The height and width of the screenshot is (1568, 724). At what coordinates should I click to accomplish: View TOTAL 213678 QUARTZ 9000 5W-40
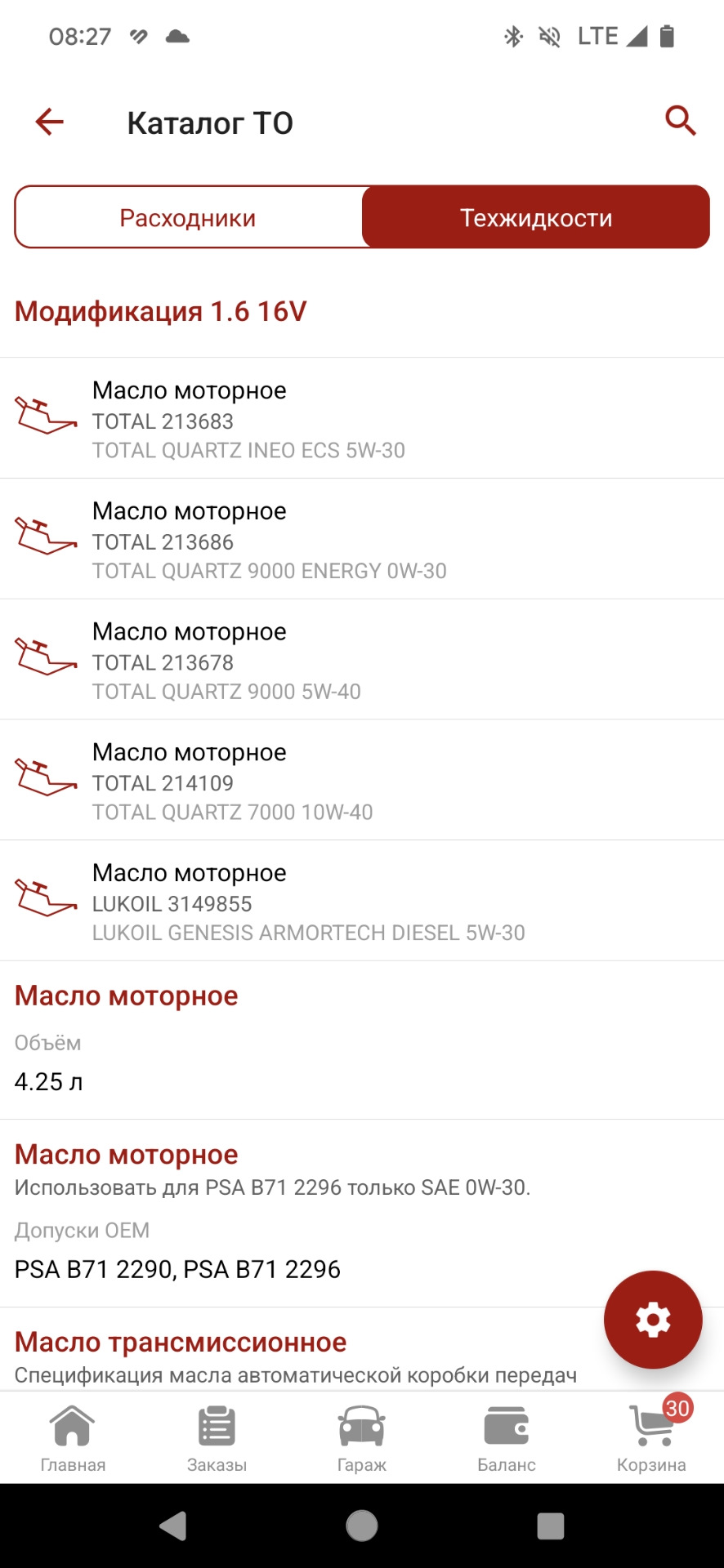tap(362, 660)
